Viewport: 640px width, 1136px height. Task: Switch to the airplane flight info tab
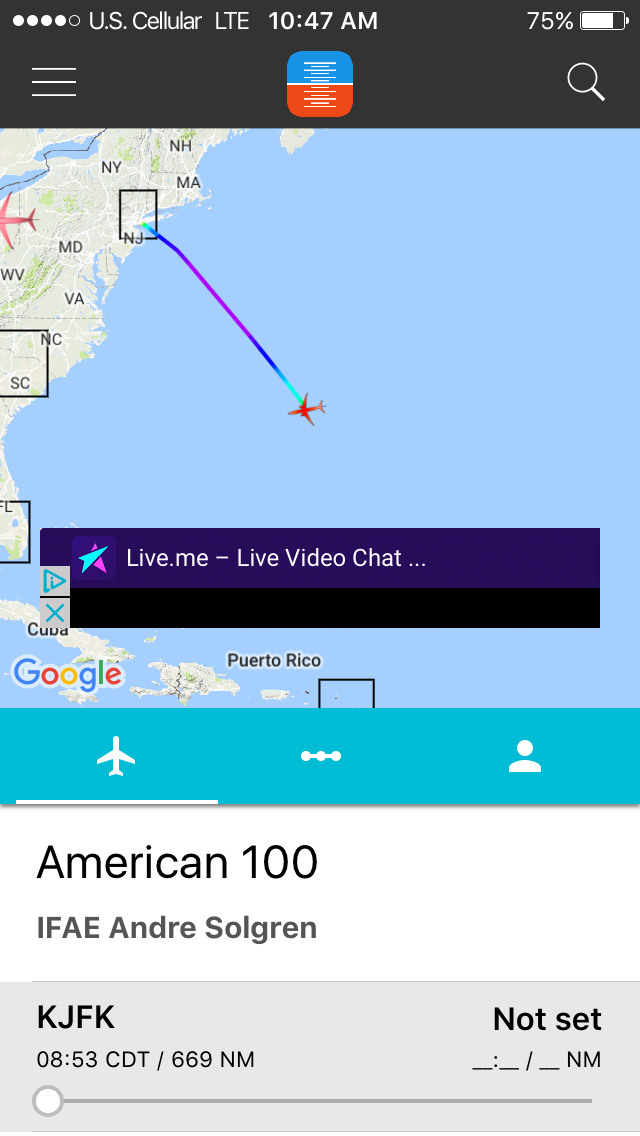pos(116,756)
